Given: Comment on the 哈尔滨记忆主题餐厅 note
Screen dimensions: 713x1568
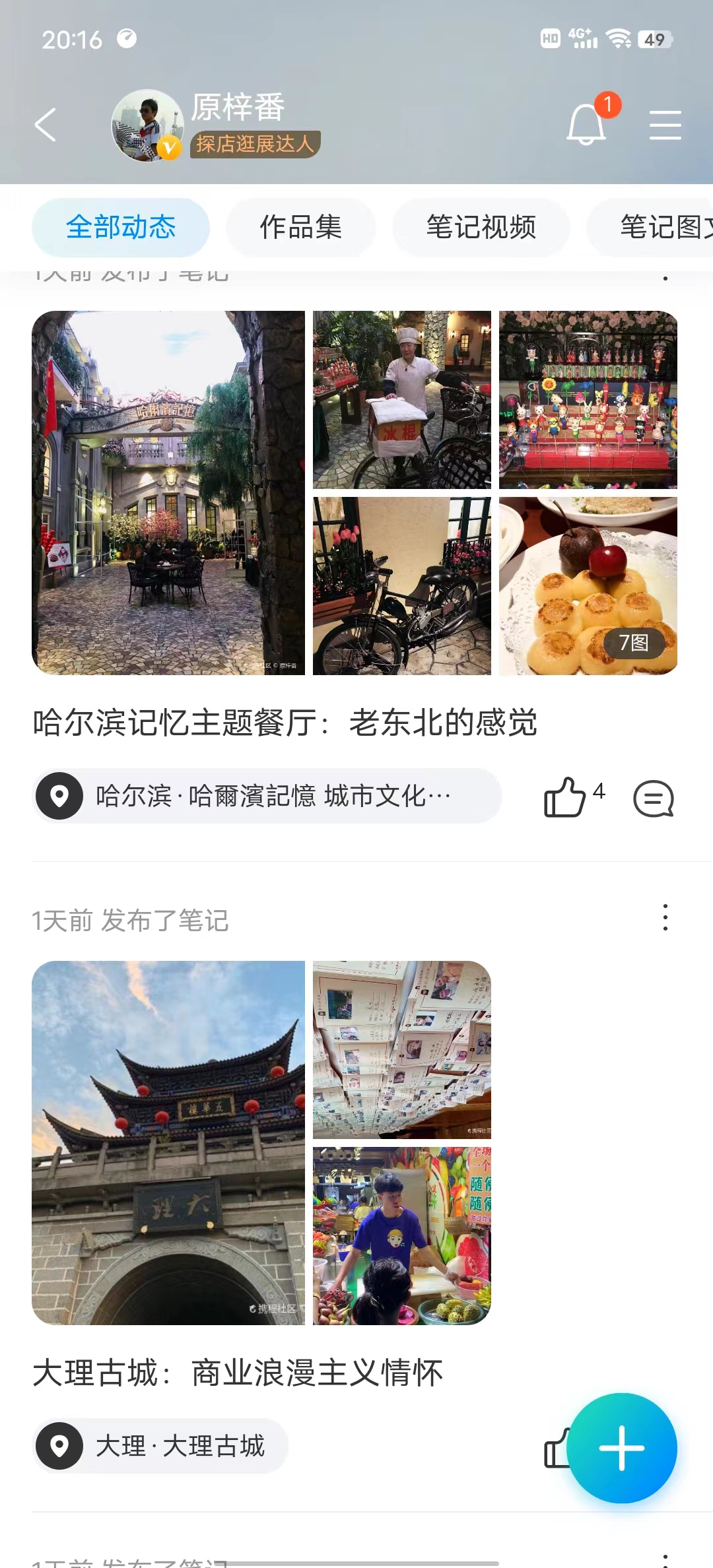Looking at the screenshot, I should (654, 799).
